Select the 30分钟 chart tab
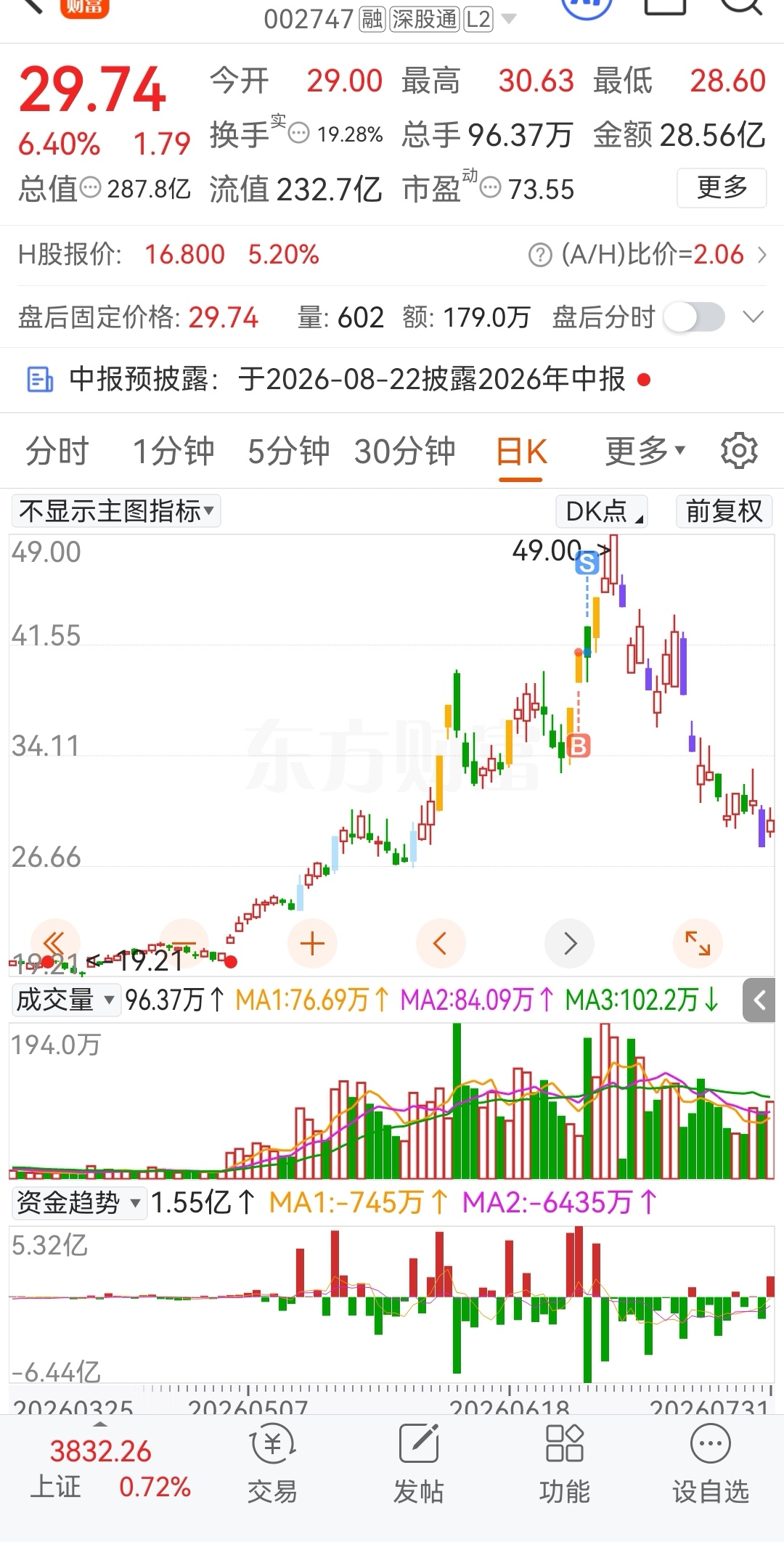 (x=404, y=451)
